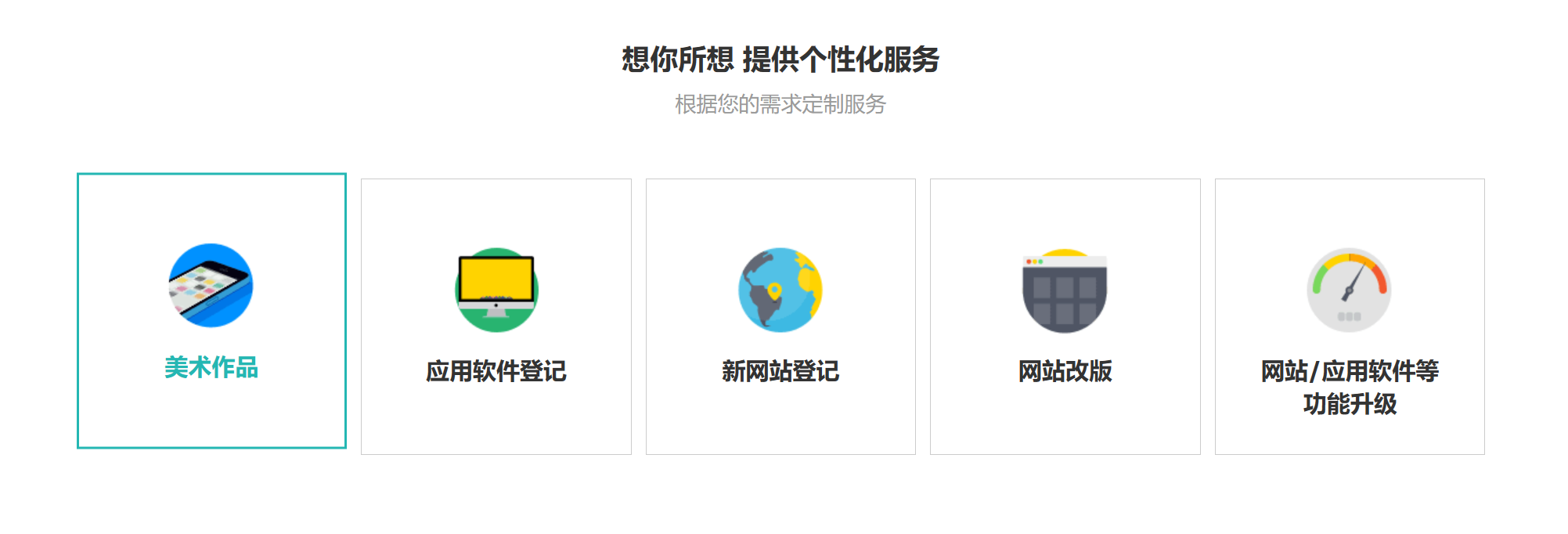Viewport: 1568px width, 534px height.
Task: Open the 美术作品 service card
Action: tap(211, 311)
